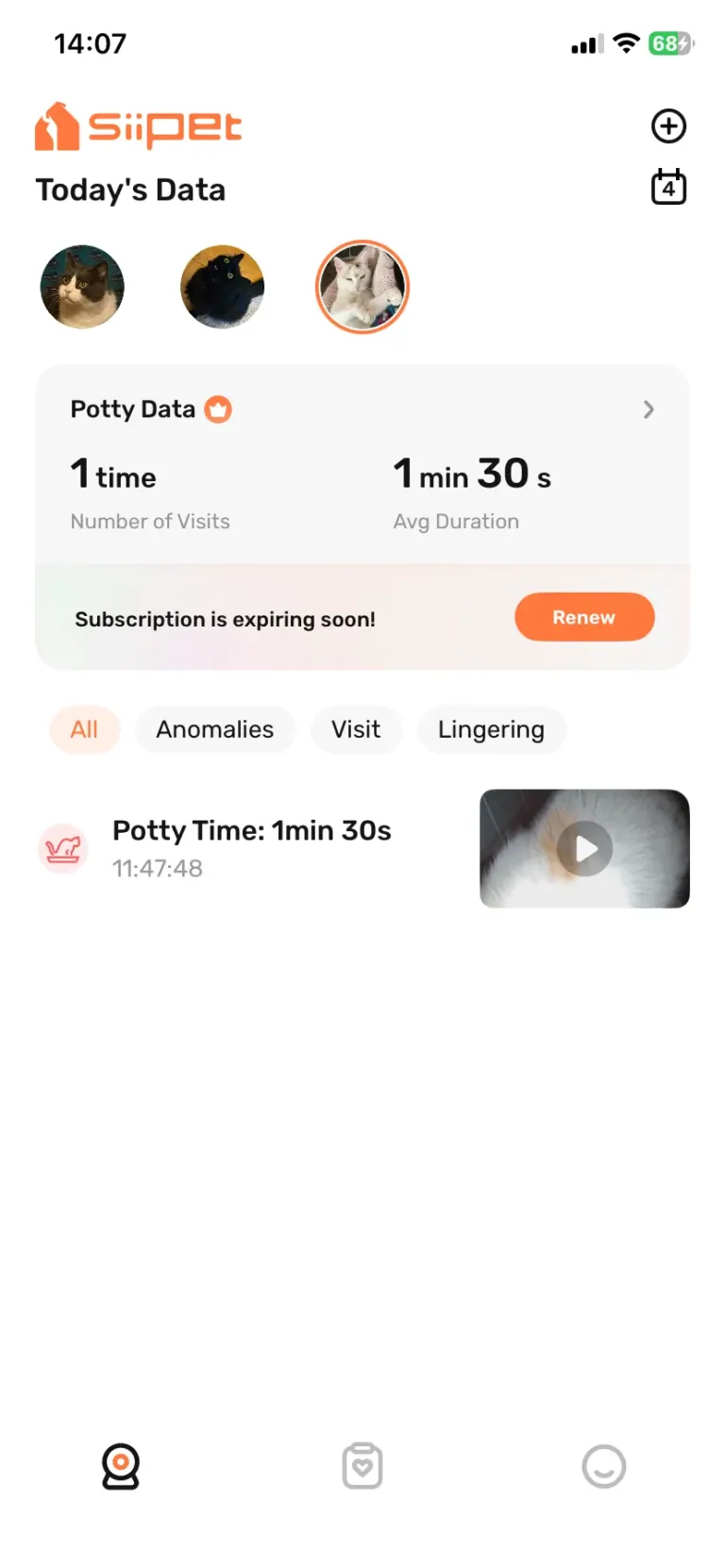
Task: Select the black cat avatar
Action: 222,287
